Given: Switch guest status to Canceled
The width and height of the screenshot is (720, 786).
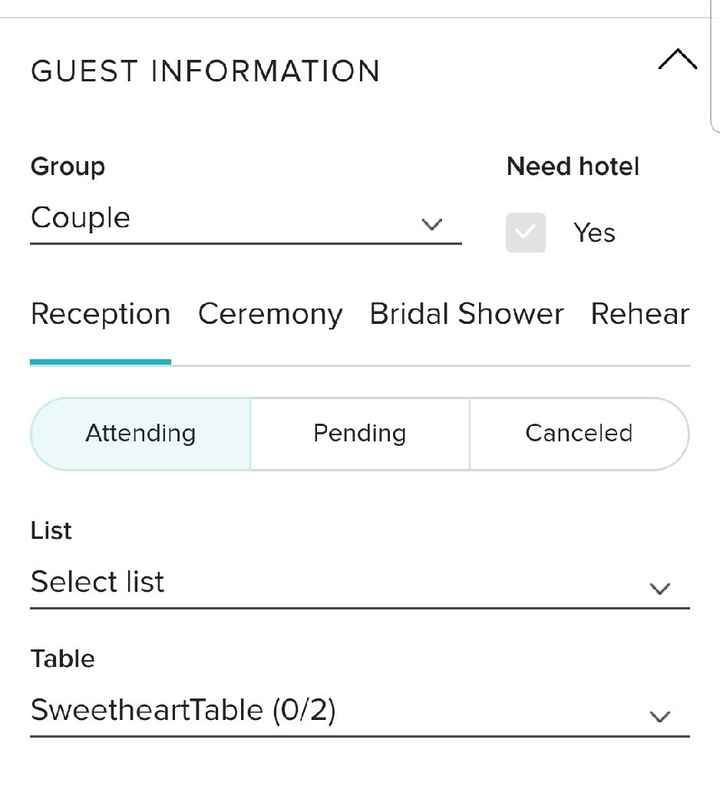Looking at the screenshot, I should click(578, 433).
